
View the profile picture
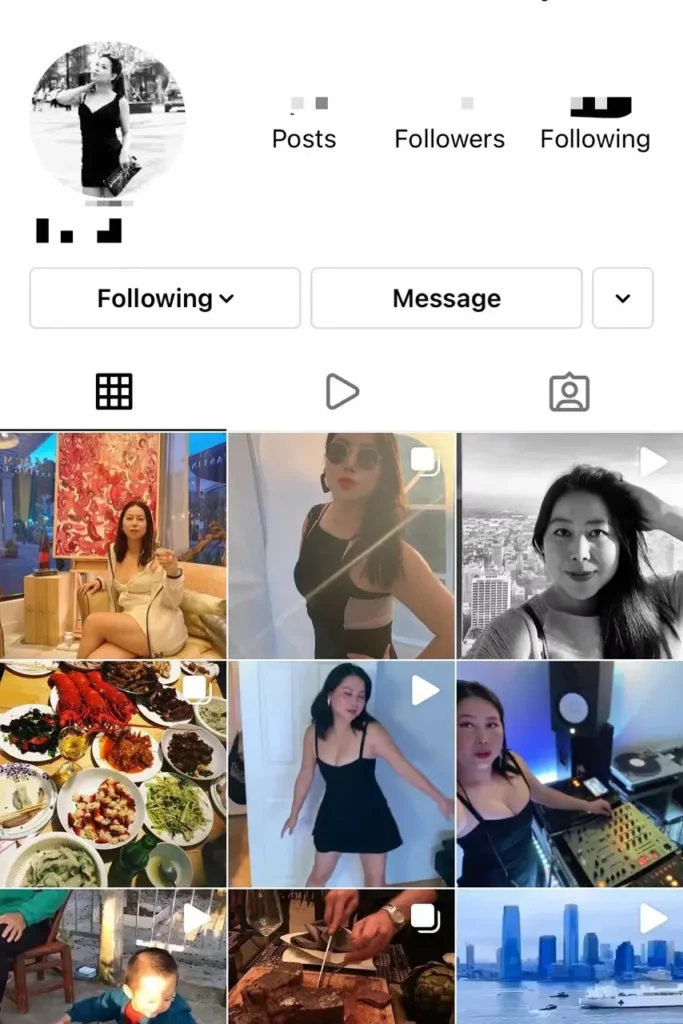pos(107,120)
